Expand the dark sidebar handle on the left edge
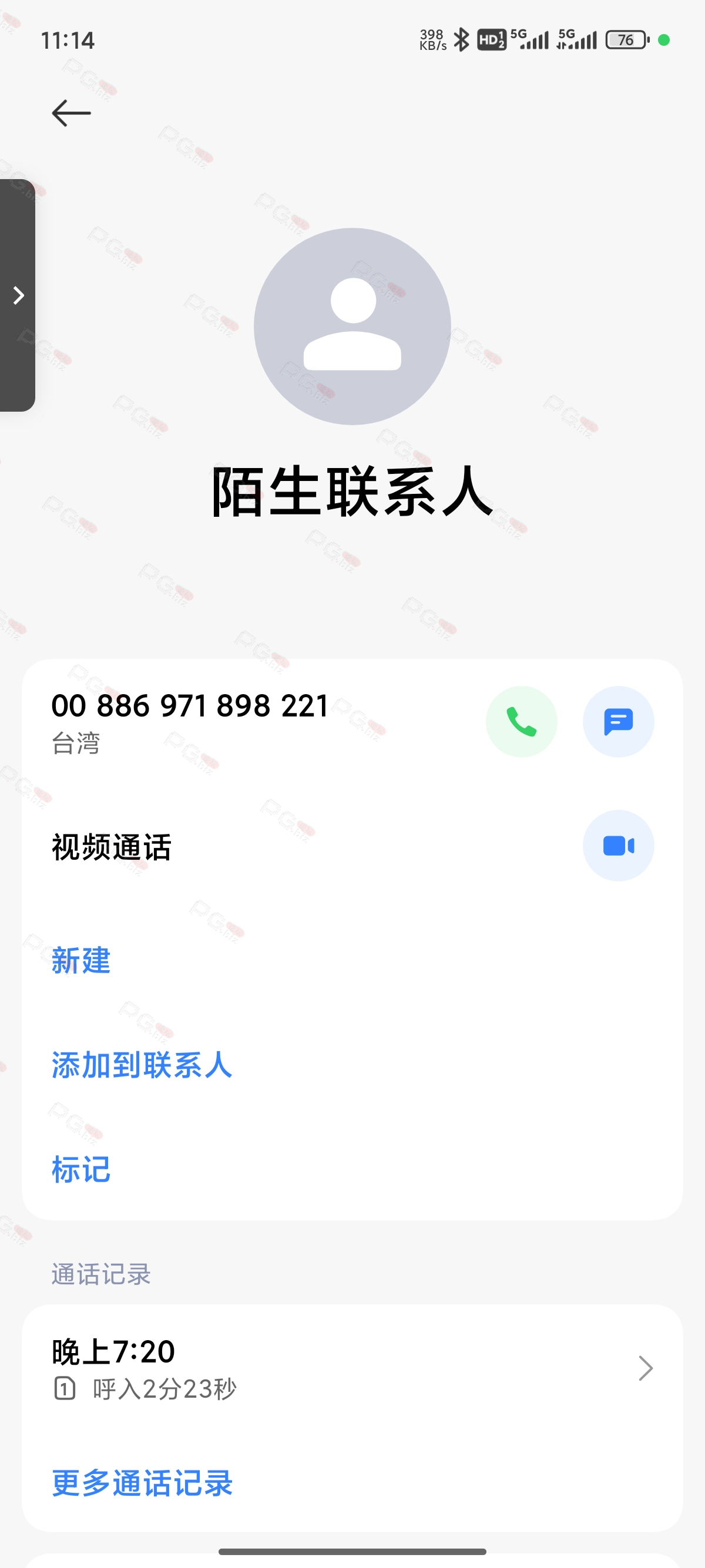Image resolution: width=705 pixels, height=1568 pixels. pos(17,295)
